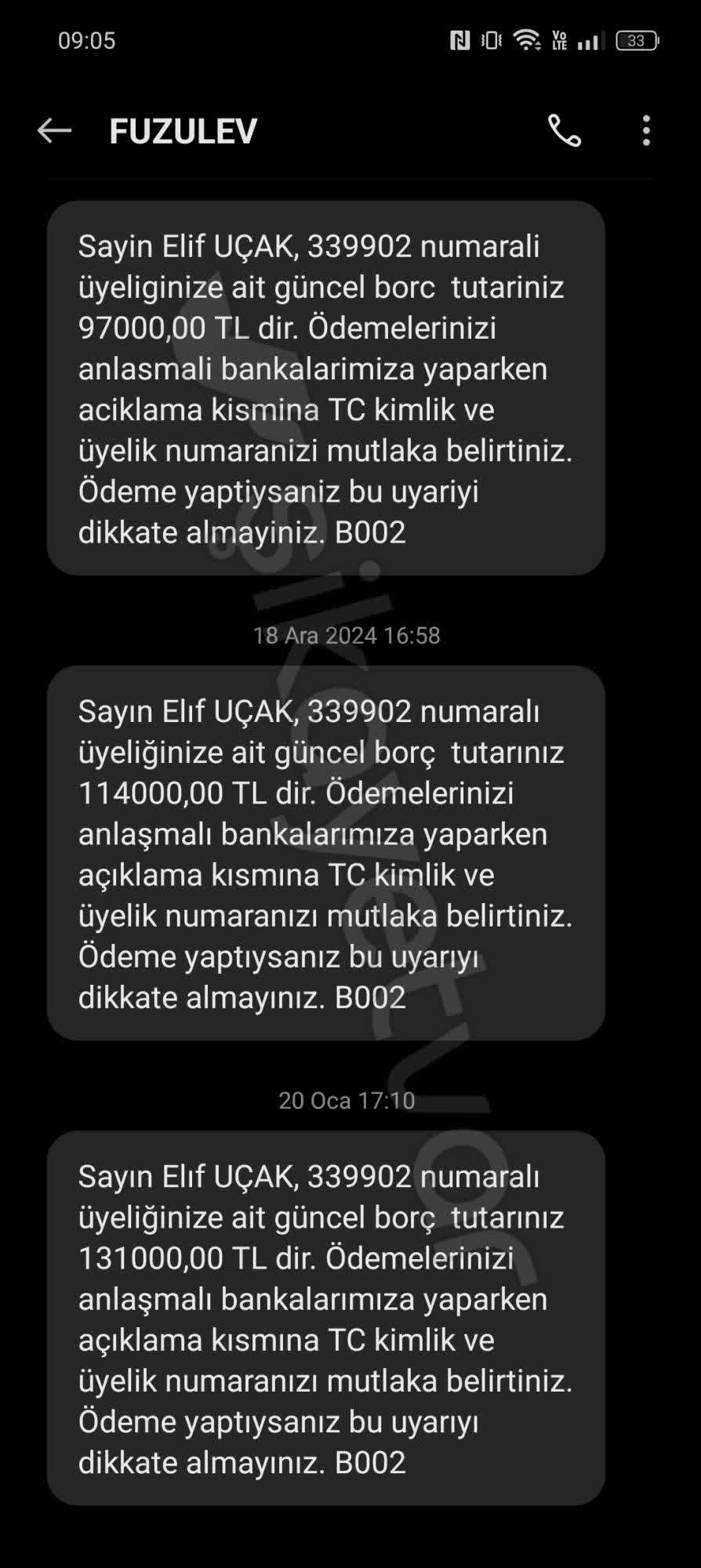Open contact options via the header title area

182,132
